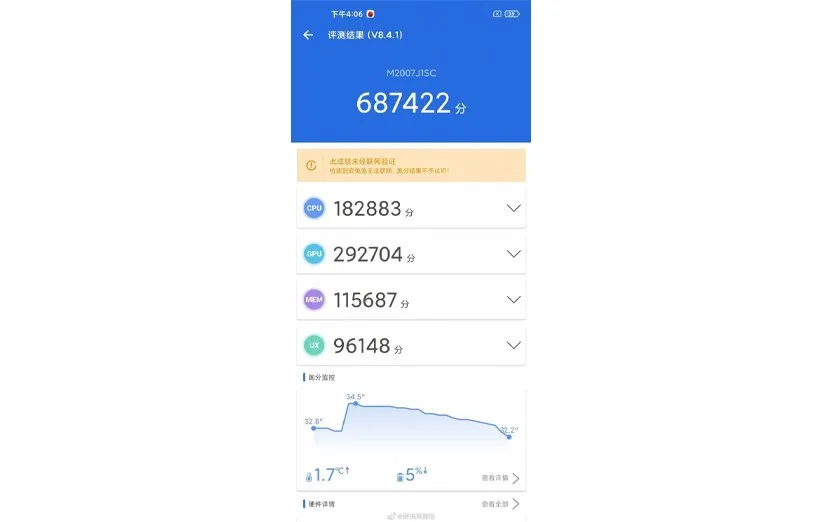
Task: Expand the MEM score section
Action: 513,300
